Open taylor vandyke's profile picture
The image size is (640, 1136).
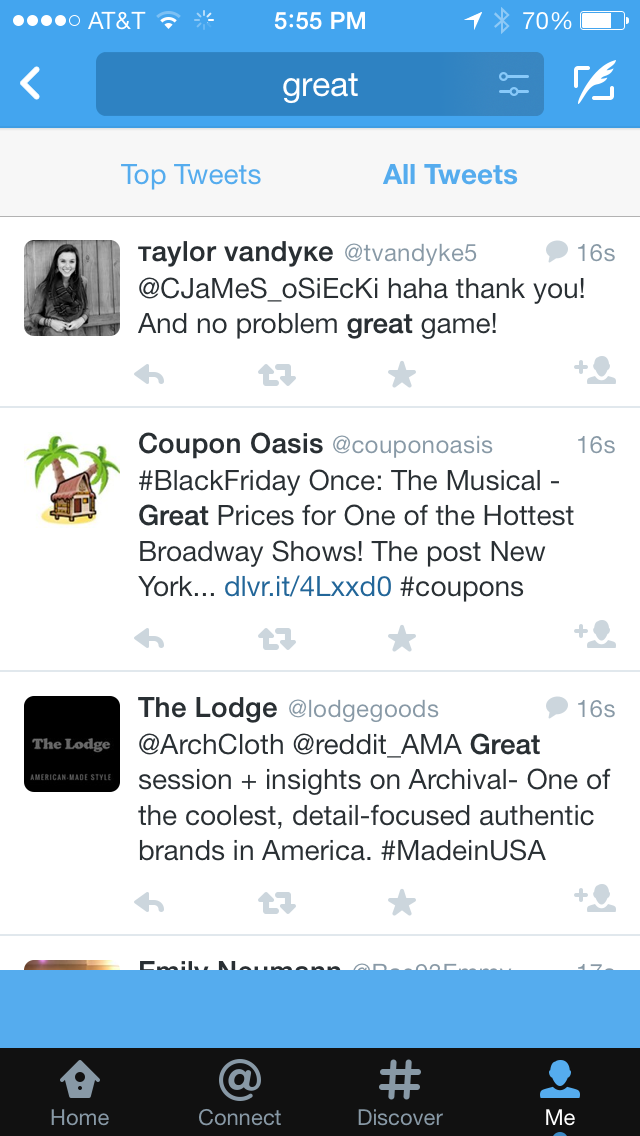72,288
